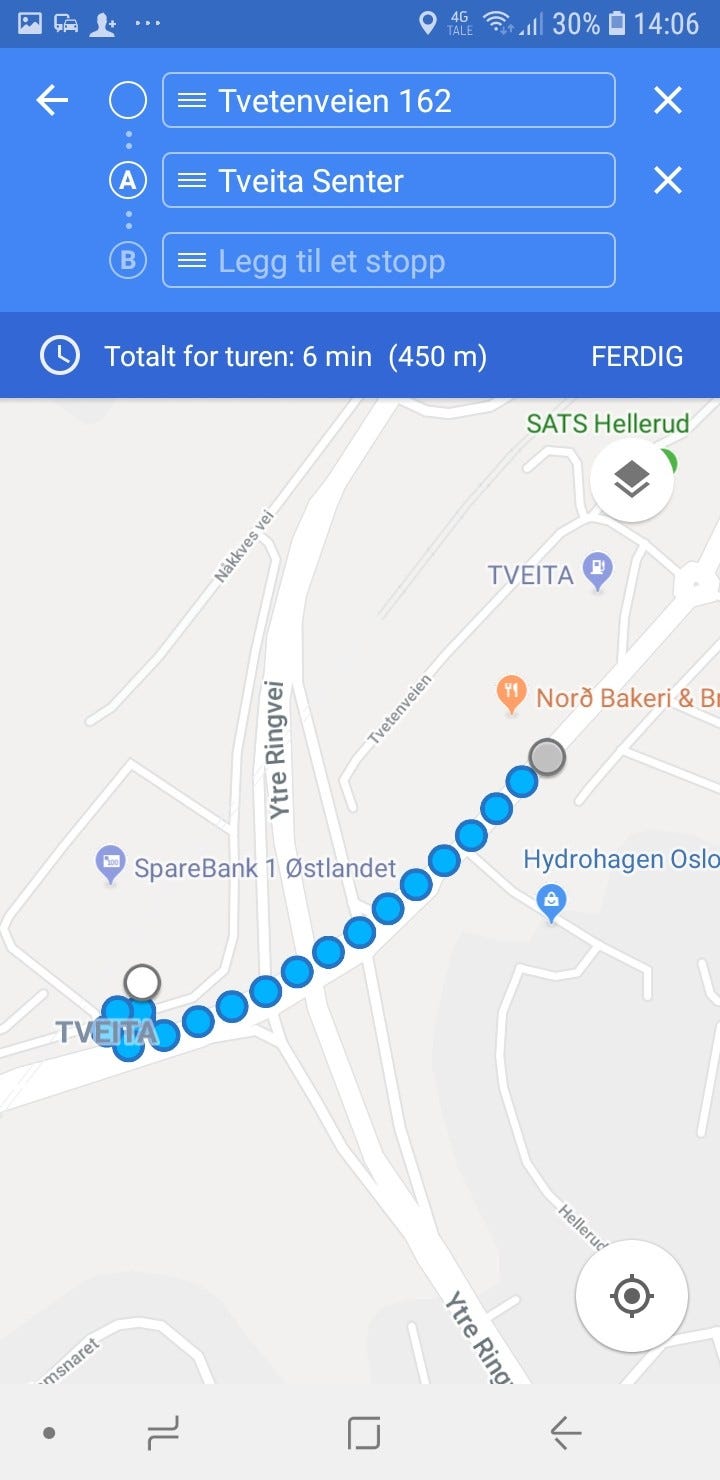Tap the Norð Bakeri restaurant pin
The width and height of the screenshot is (720, 1480).
coord(513,690)
